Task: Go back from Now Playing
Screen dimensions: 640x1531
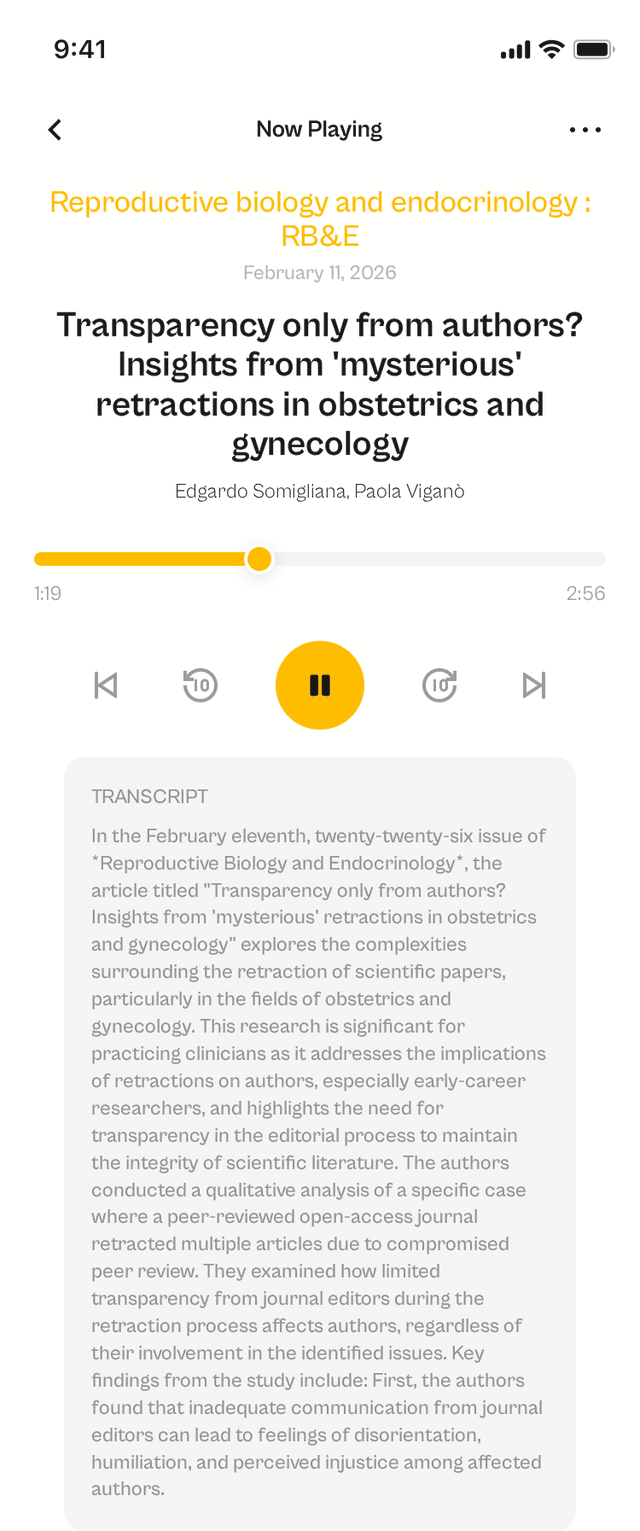Action: click(55, 130)
